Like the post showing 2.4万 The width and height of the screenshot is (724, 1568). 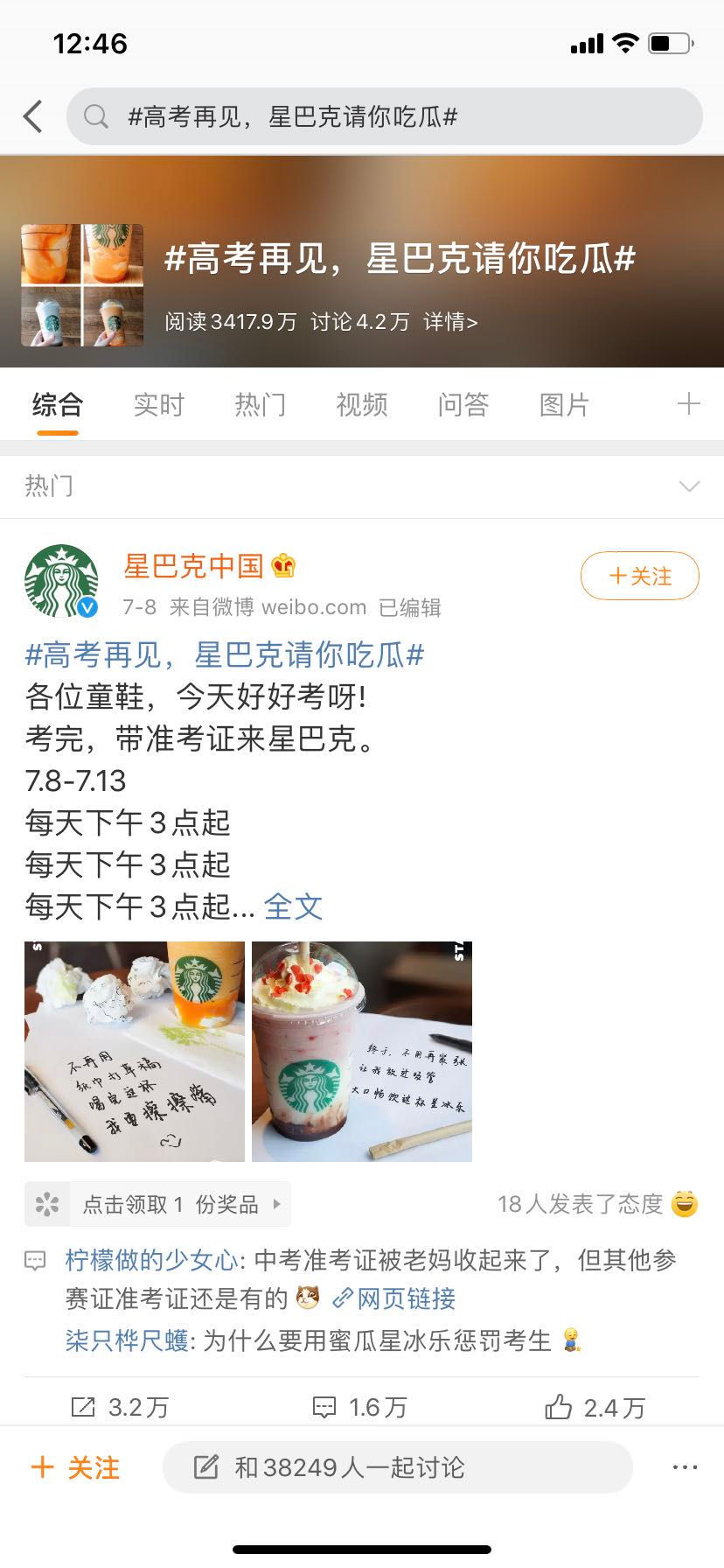click(595, 1407)
